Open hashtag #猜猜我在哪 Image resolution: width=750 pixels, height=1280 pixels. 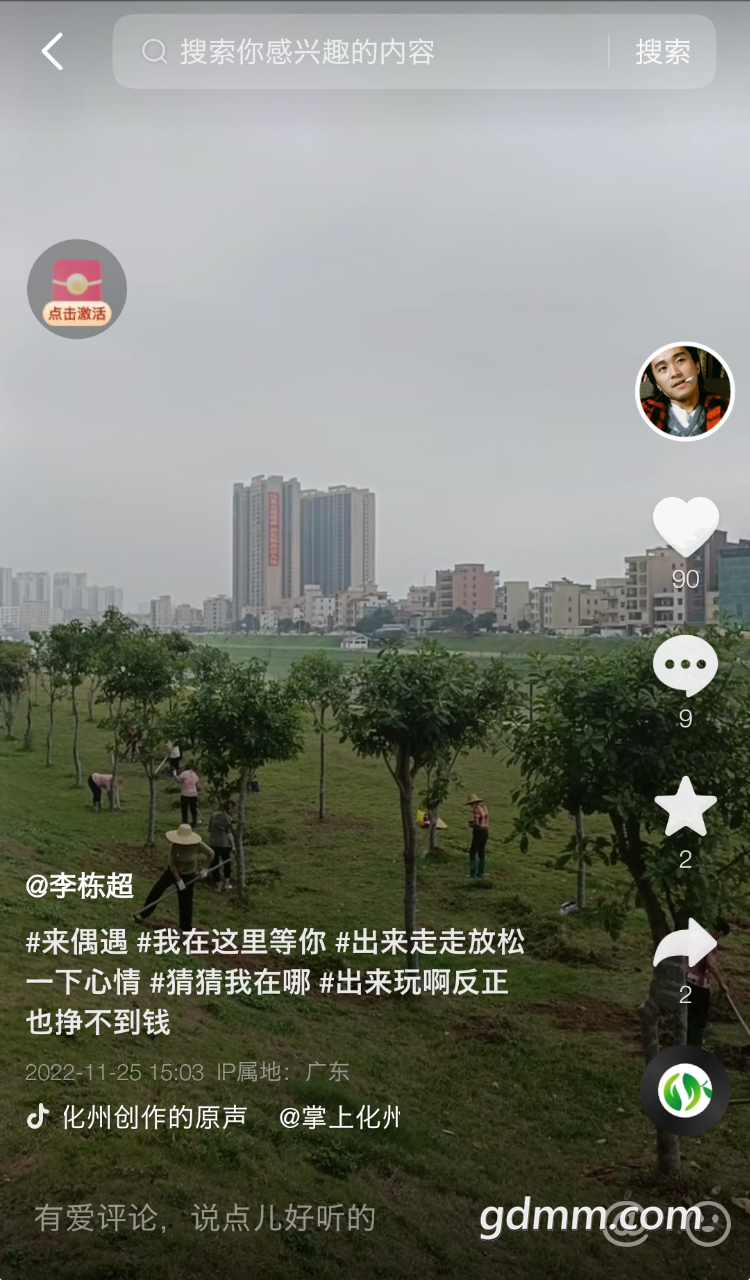pyautogui.click(x=230, y=982)
